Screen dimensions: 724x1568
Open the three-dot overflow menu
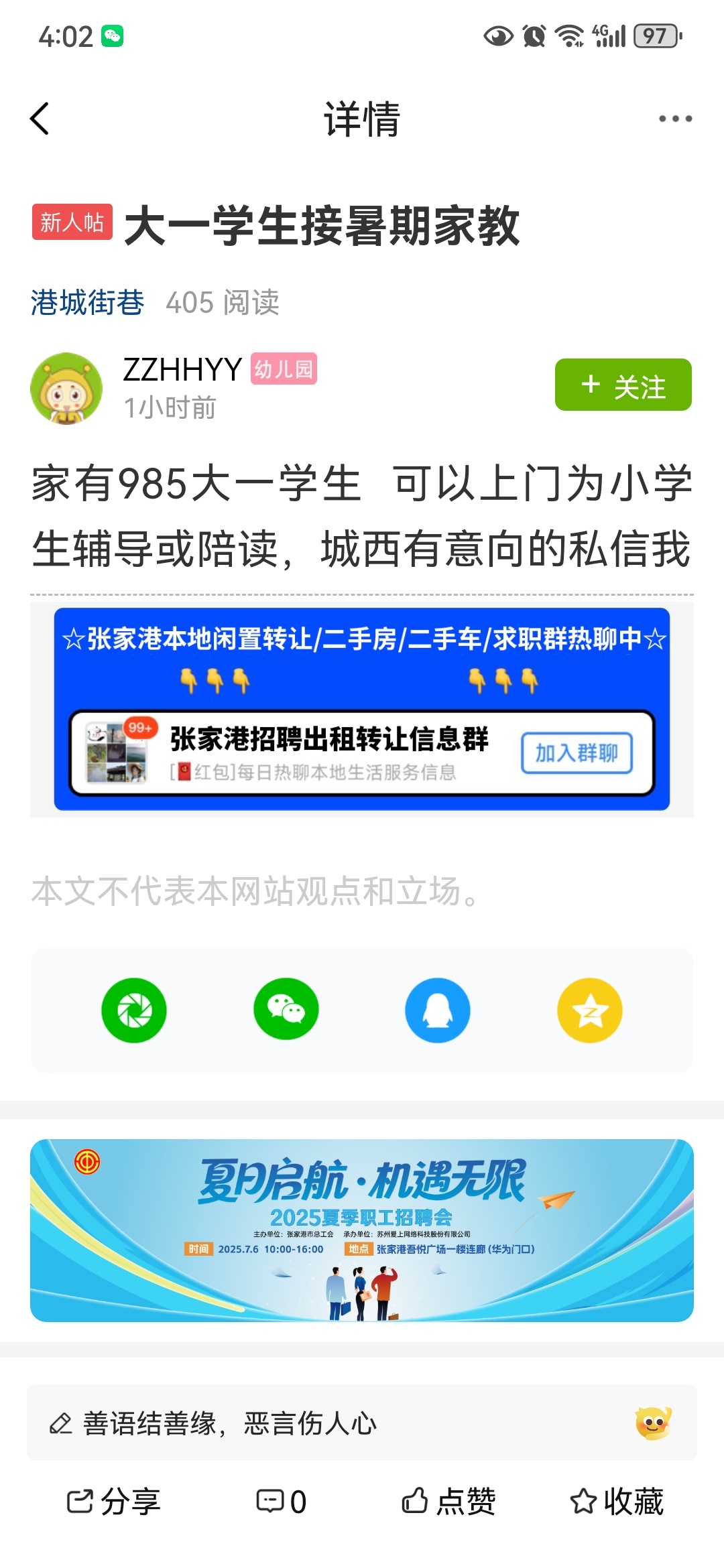(x=675, y=119)
